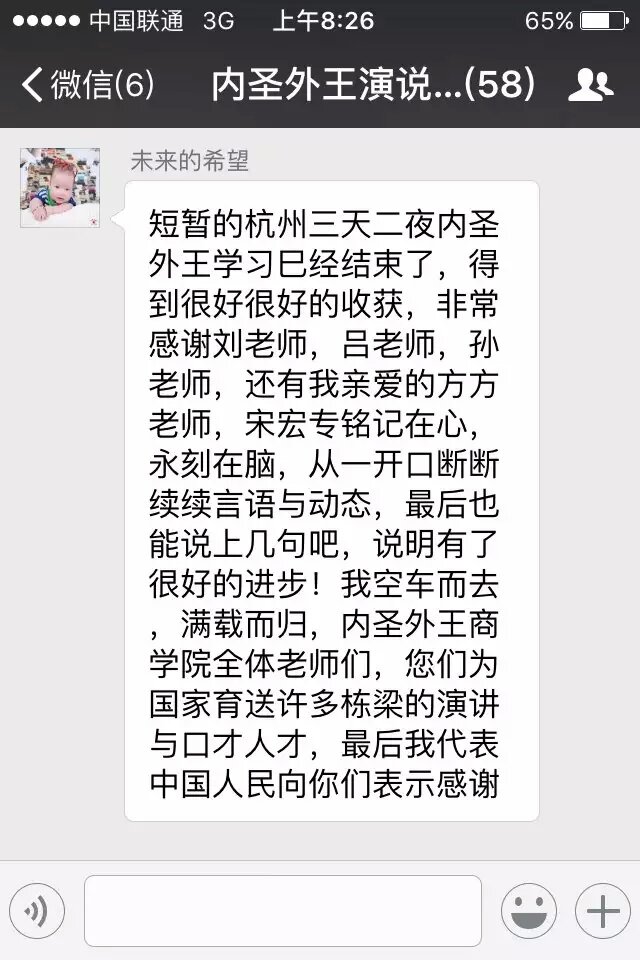Switch to voice message input

coord(37,911)
